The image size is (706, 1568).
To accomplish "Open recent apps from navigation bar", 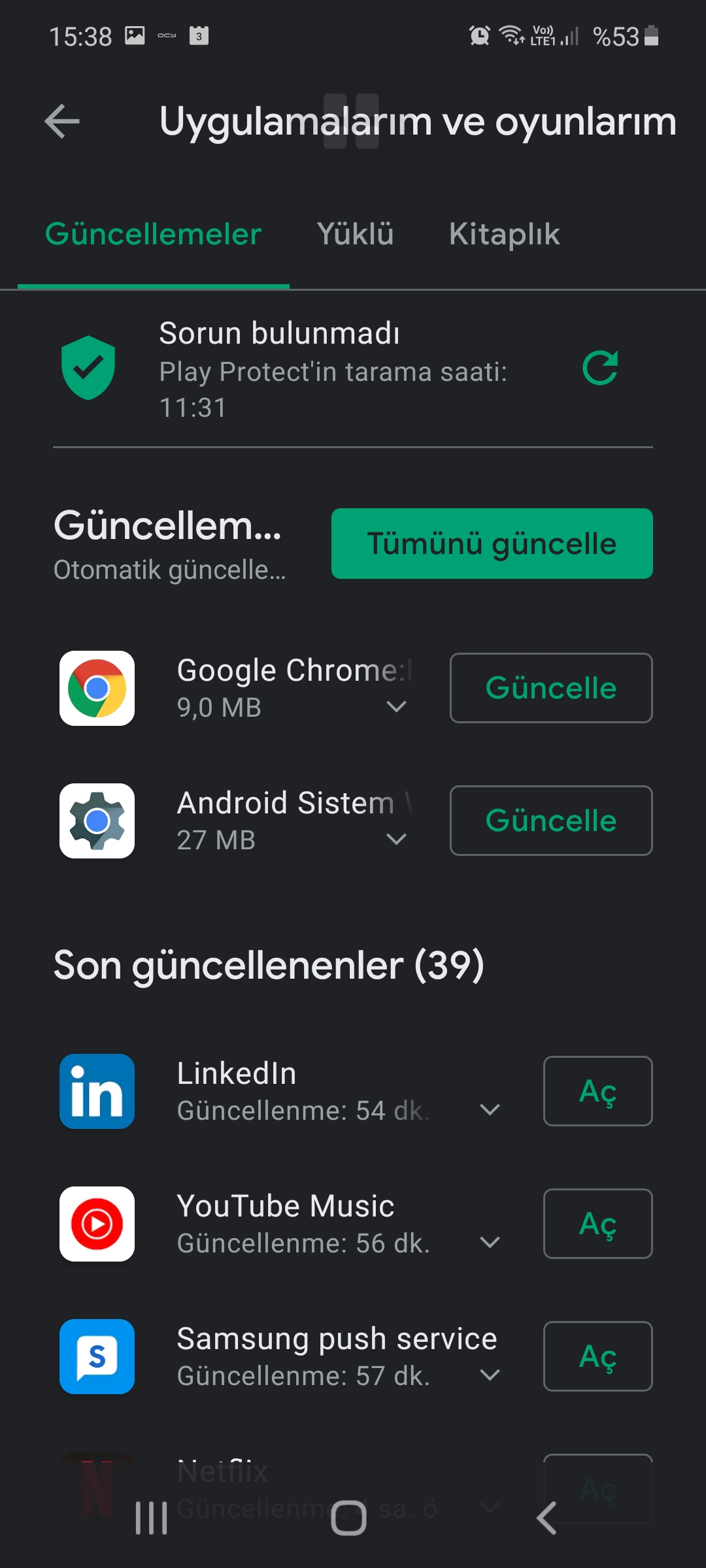I will click(152, 1518).
